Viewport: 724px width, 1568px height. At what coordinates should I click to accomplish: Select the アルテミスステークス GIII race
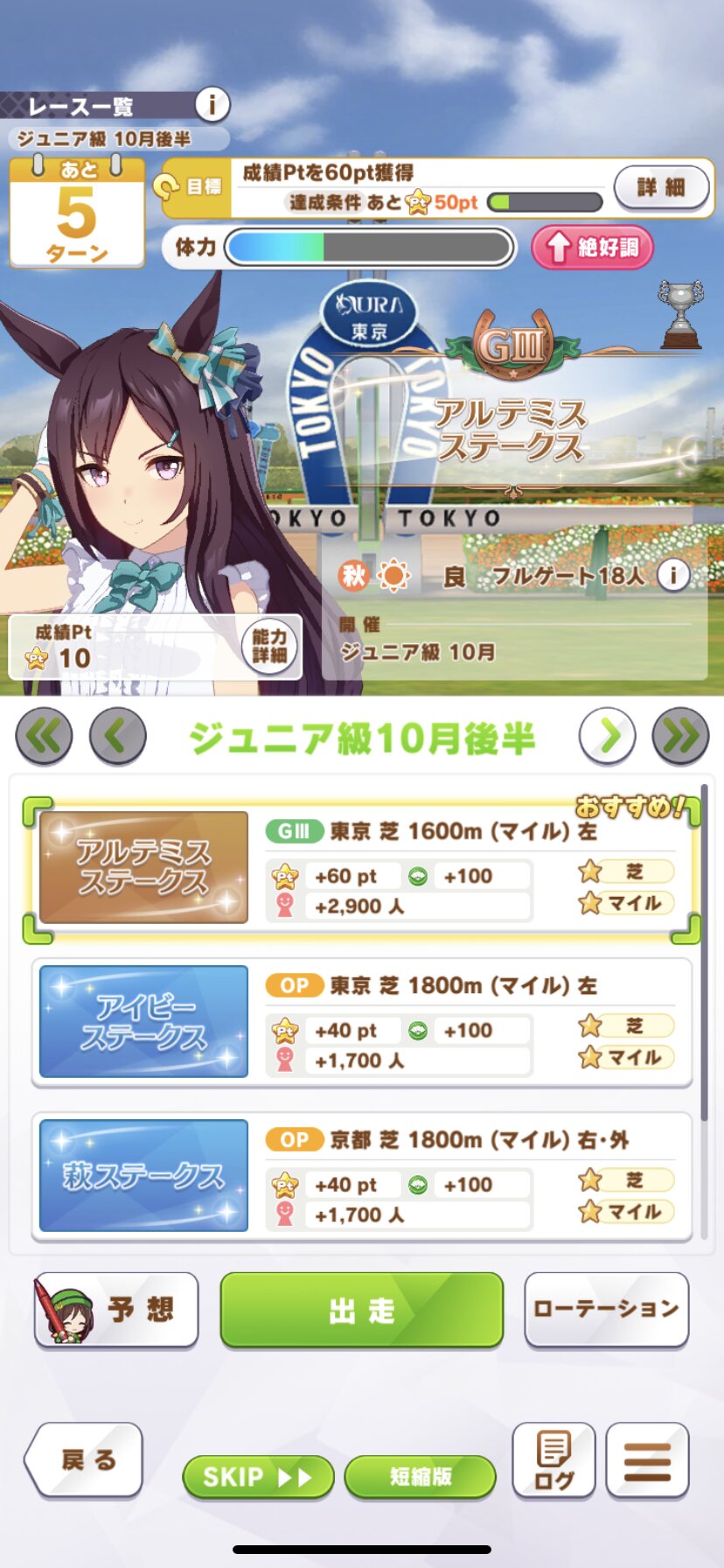[x=361, y=869]
